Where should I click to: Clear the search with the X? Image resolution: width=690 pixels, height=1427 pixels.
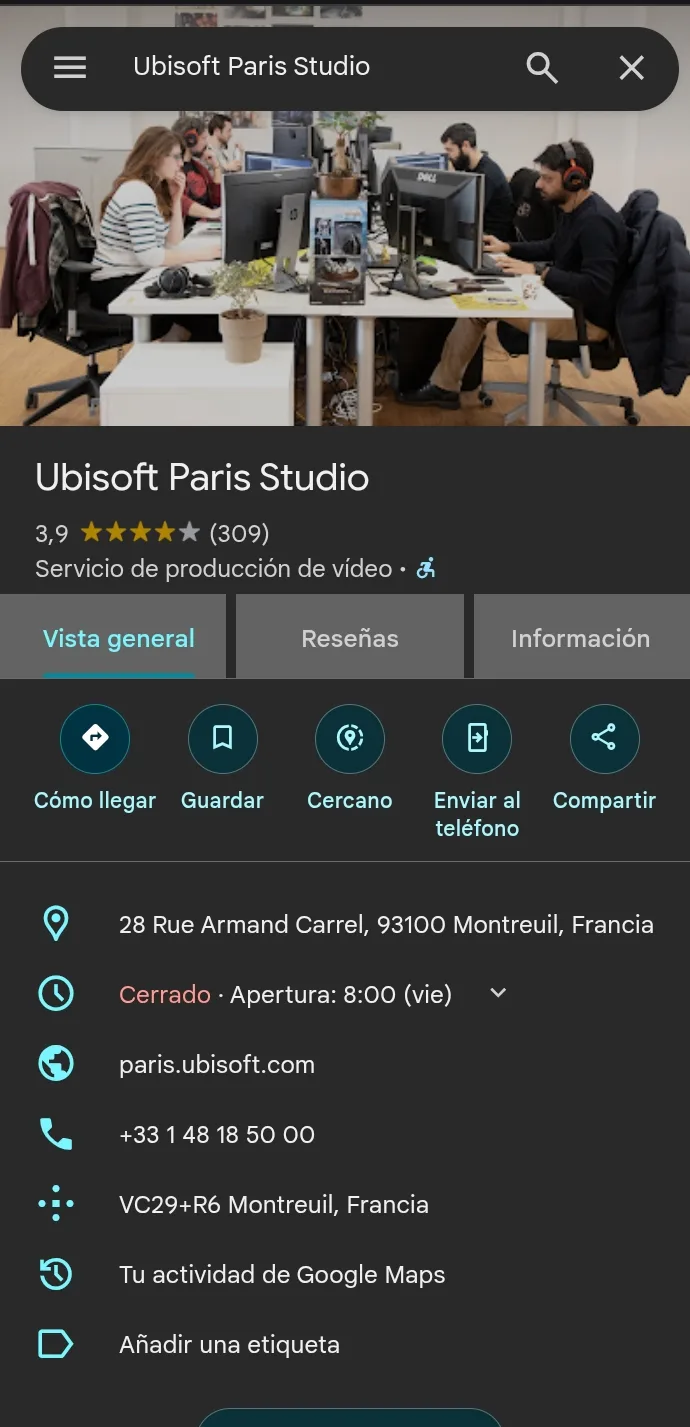(x=631, y=67)
